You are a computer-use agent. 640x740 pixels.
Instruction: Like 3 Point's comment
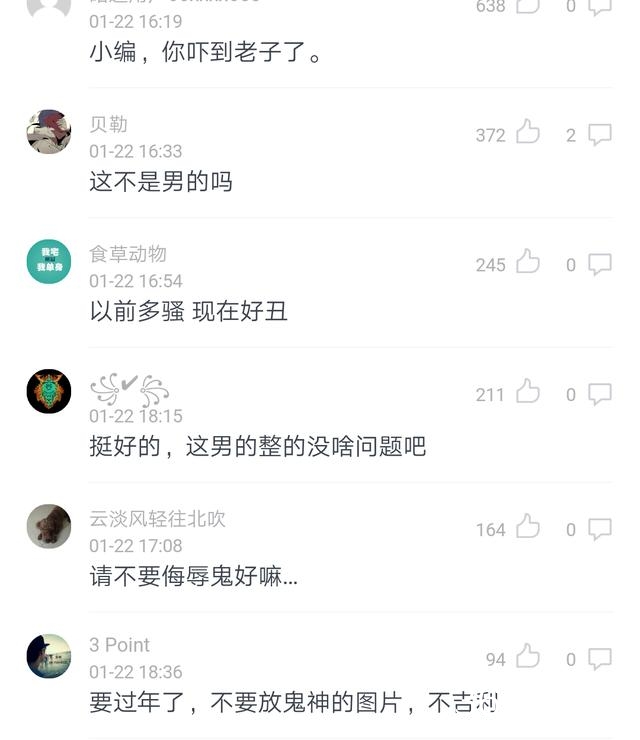527,657
